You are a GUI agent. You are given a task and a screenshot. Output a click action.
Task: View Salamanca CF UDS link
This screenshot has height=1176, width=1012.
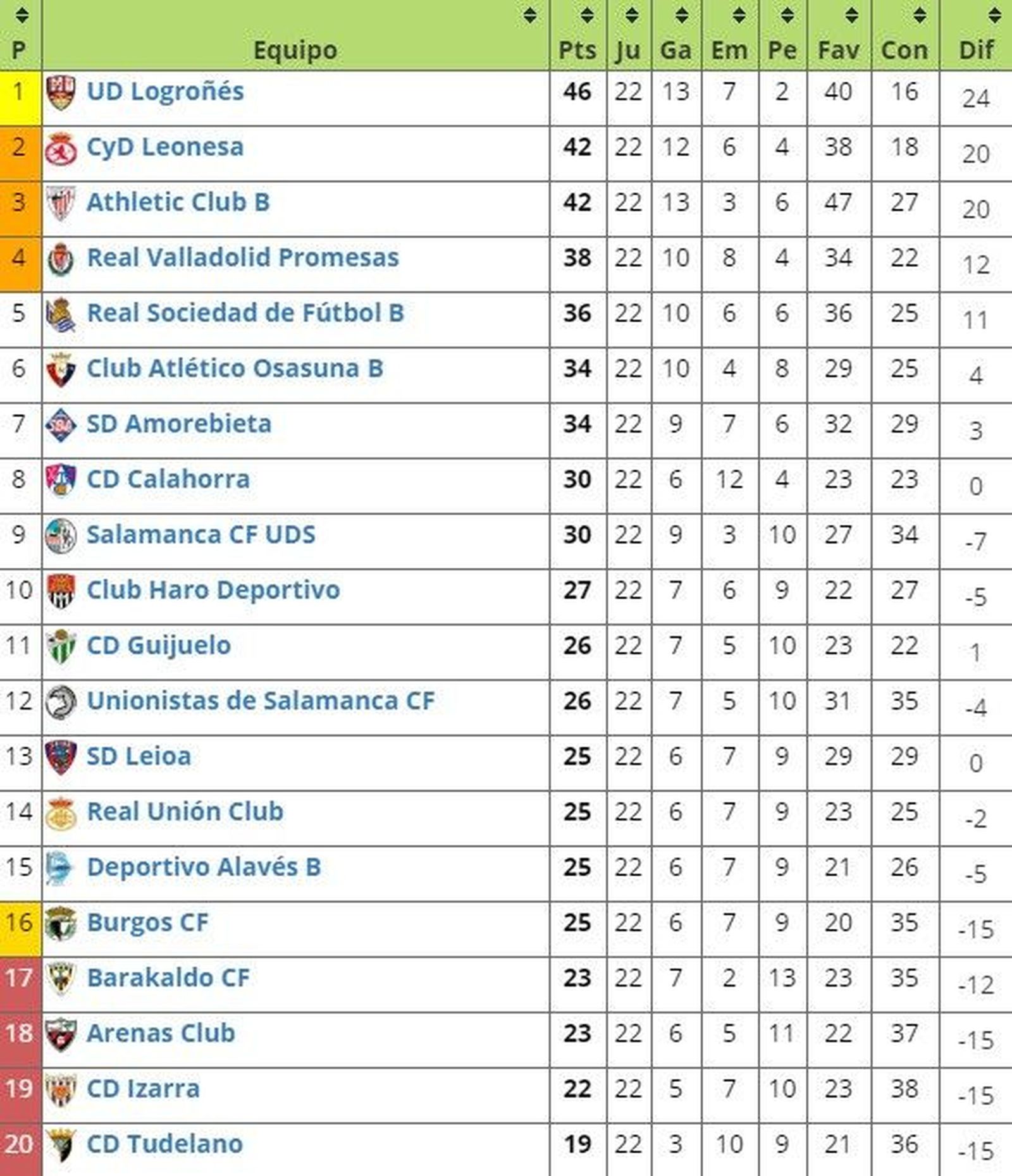tap(201, 535)
